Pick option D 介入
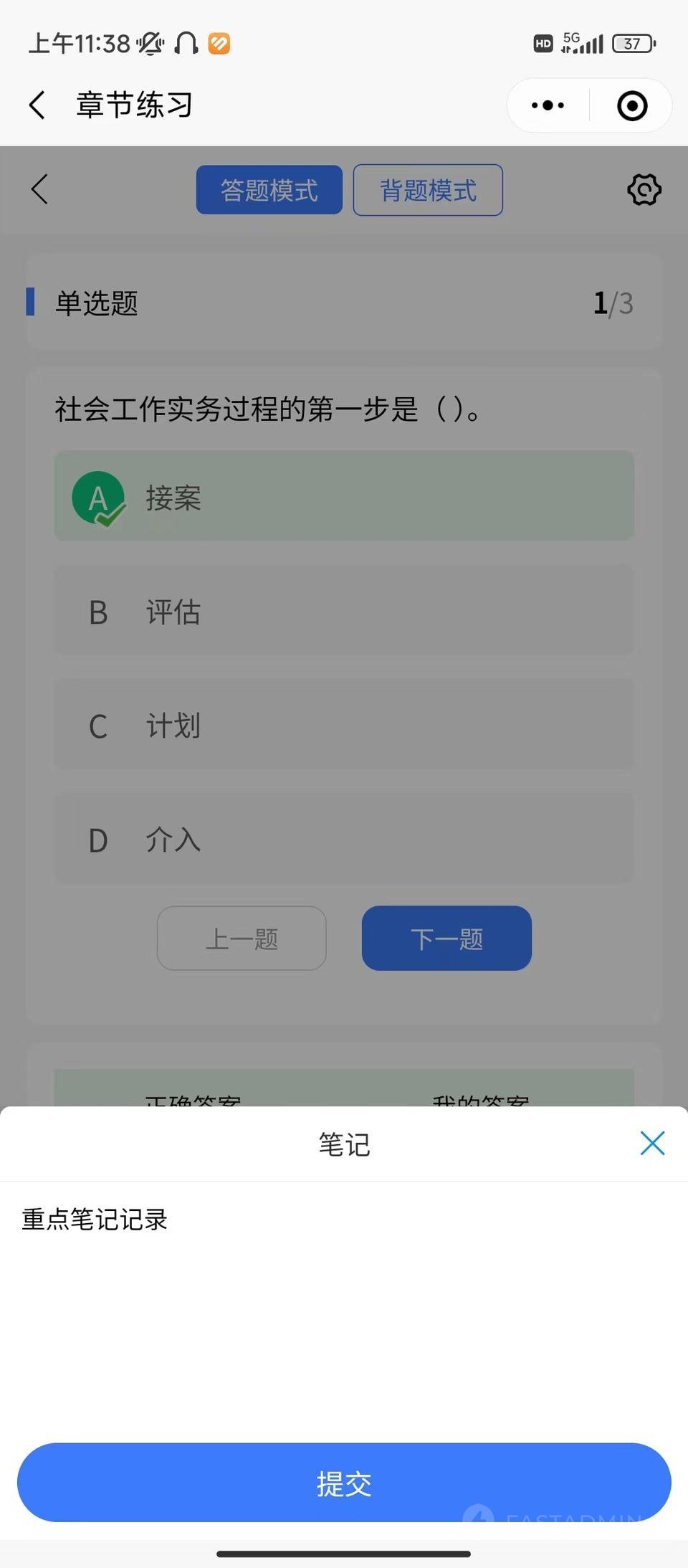 click(x=344, y=839)
